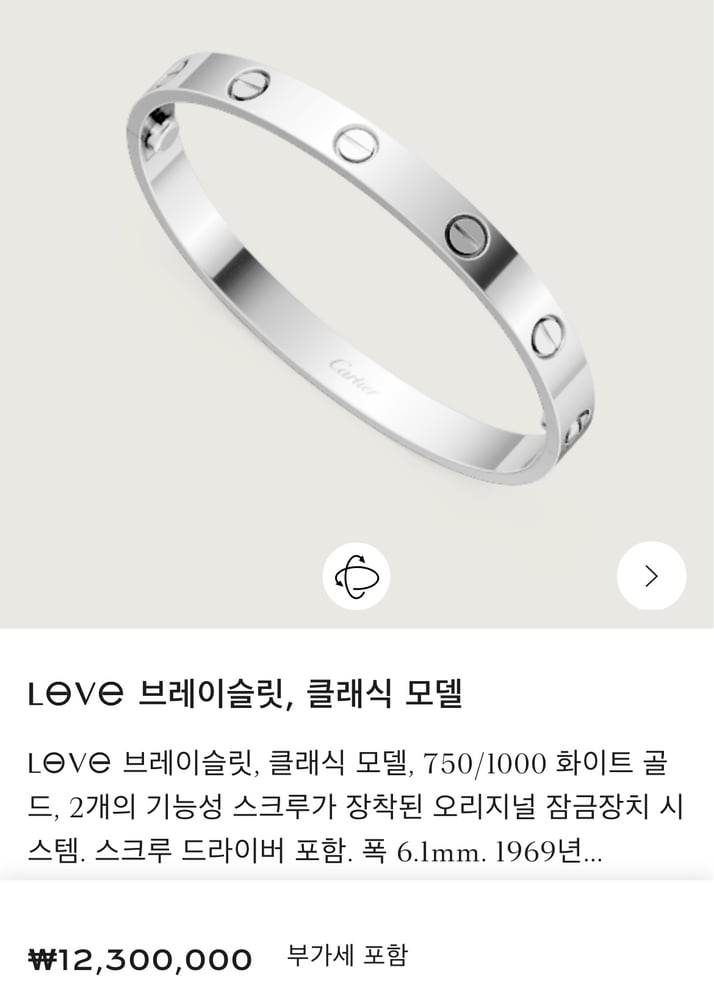Show the next product image

[x=651, y=575]
